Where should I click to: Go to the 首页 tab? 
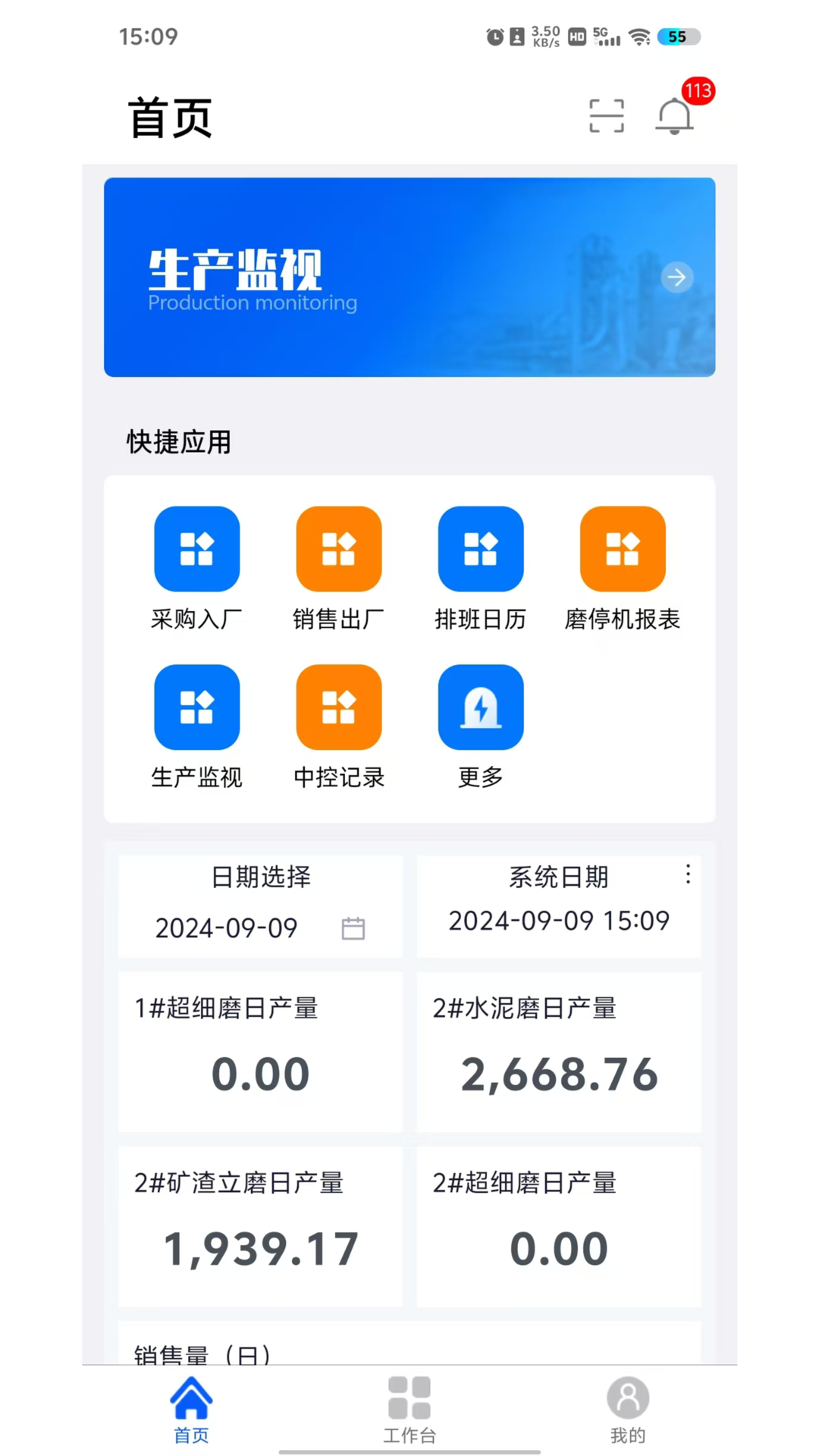coord(191,1409)
